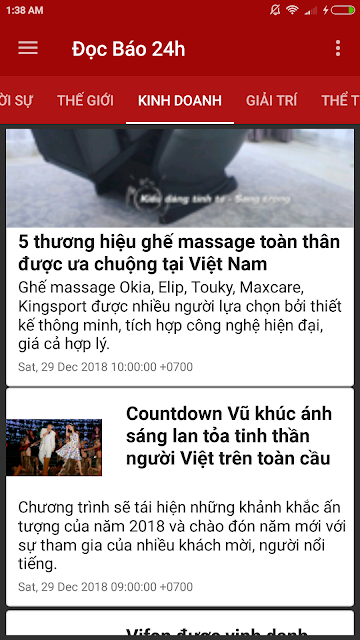Open the hamburger drawer menu
This screenshot has width=360, height=640.
[28, 48]
